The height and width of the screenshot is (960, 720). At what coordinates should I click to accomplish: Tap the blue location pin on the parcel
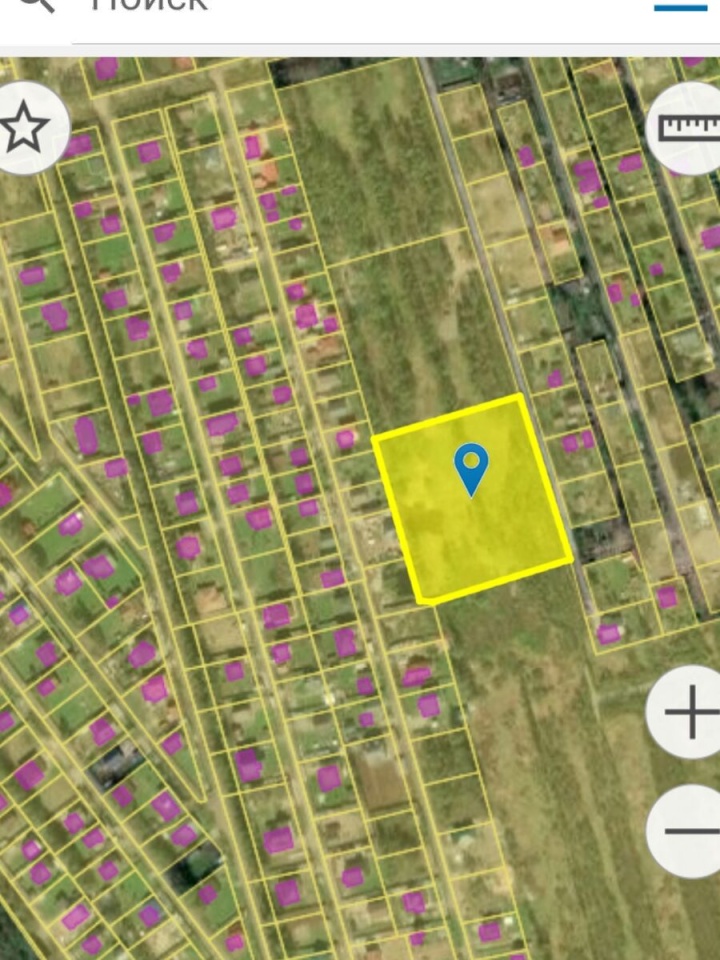point(471,467)
